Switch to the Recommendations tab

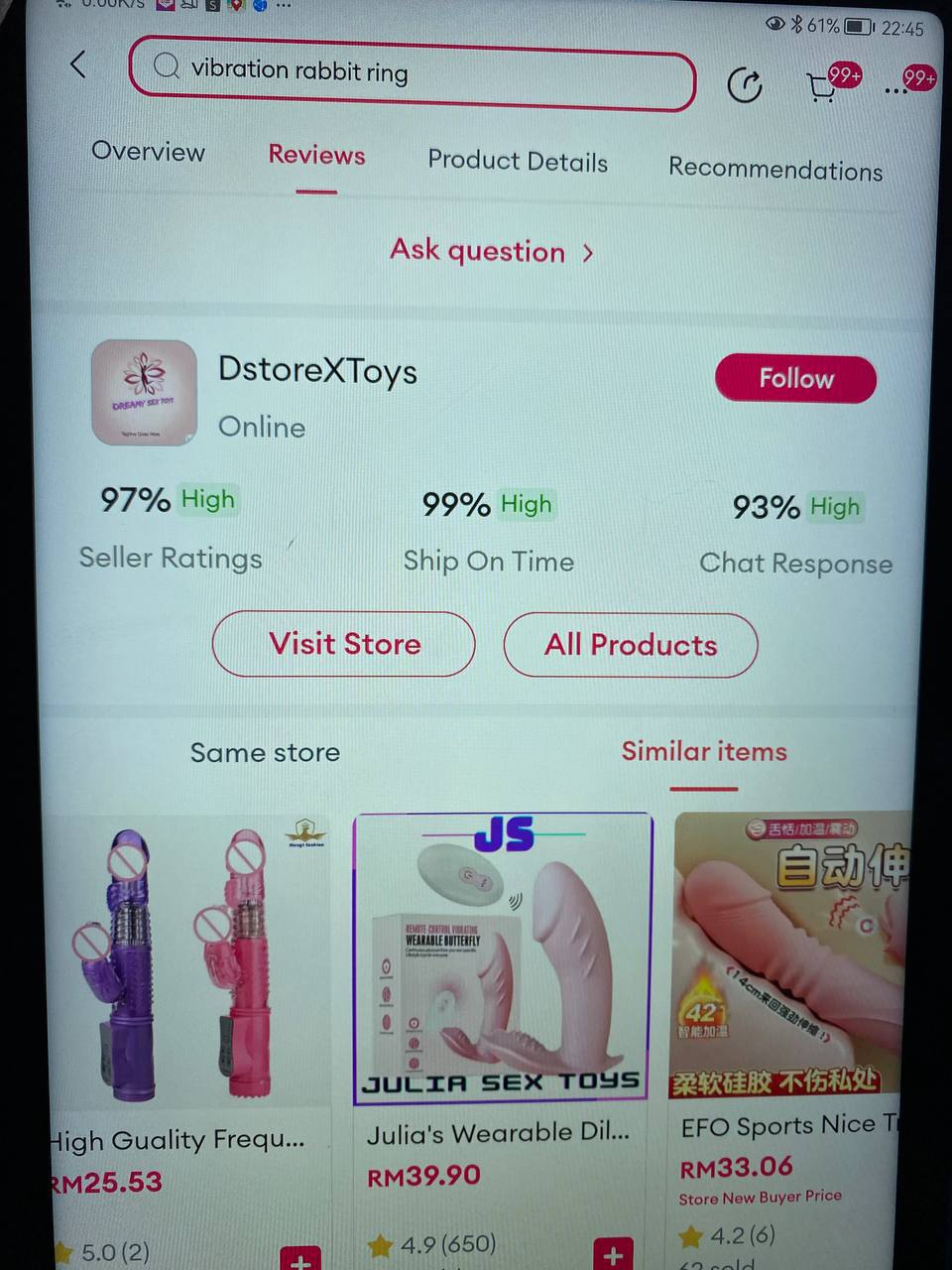pos(774,170)
